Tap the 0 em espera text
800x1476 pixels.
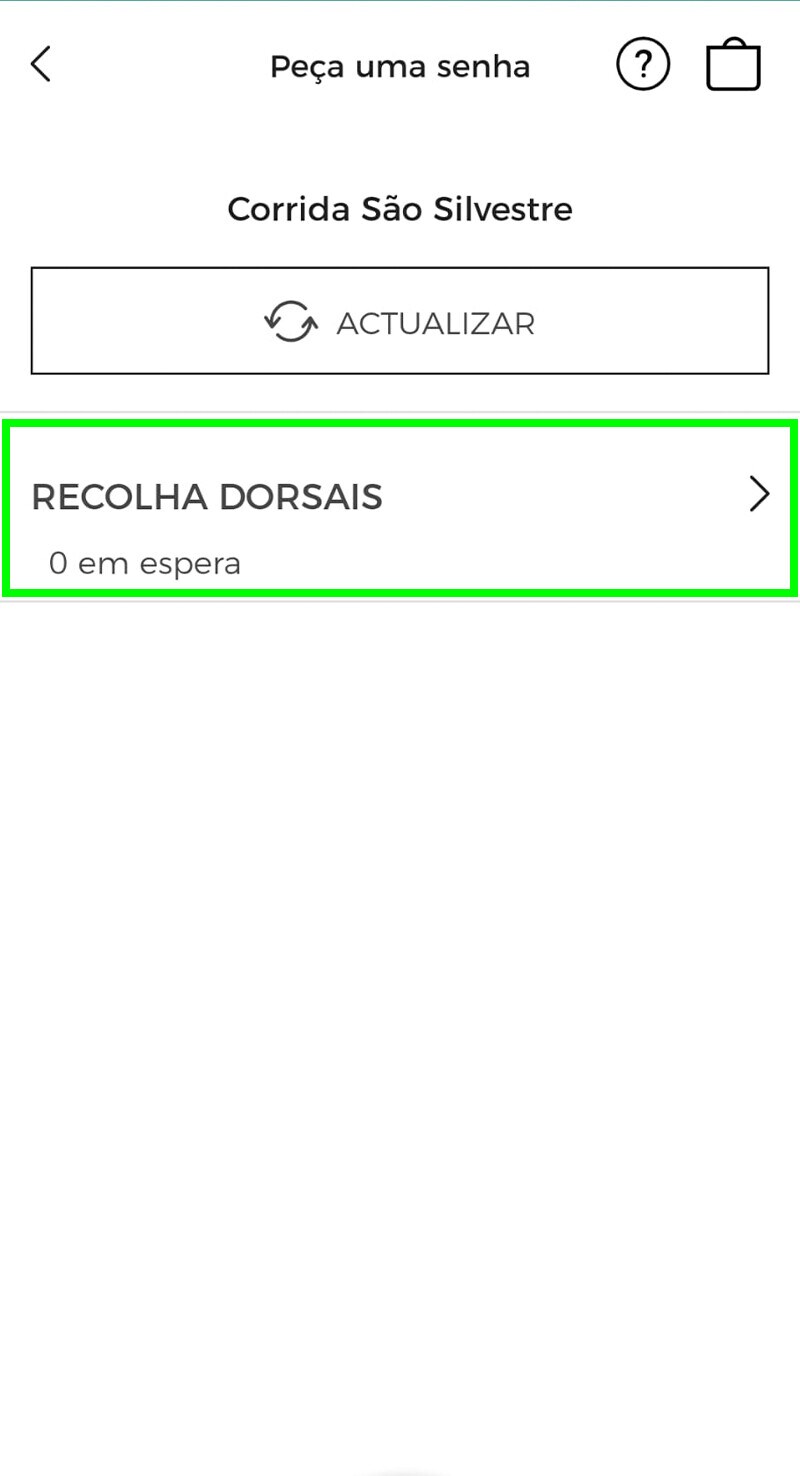[145, 562]
